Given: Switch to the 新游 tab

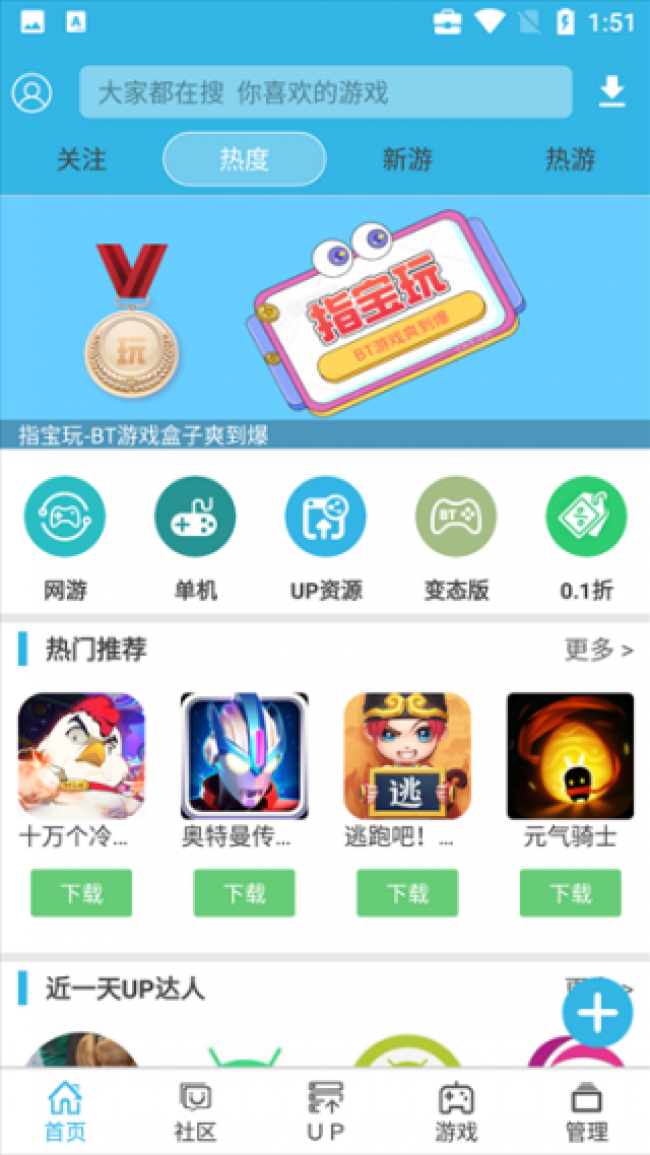Looking at the screenshot, I should point(407,159).
